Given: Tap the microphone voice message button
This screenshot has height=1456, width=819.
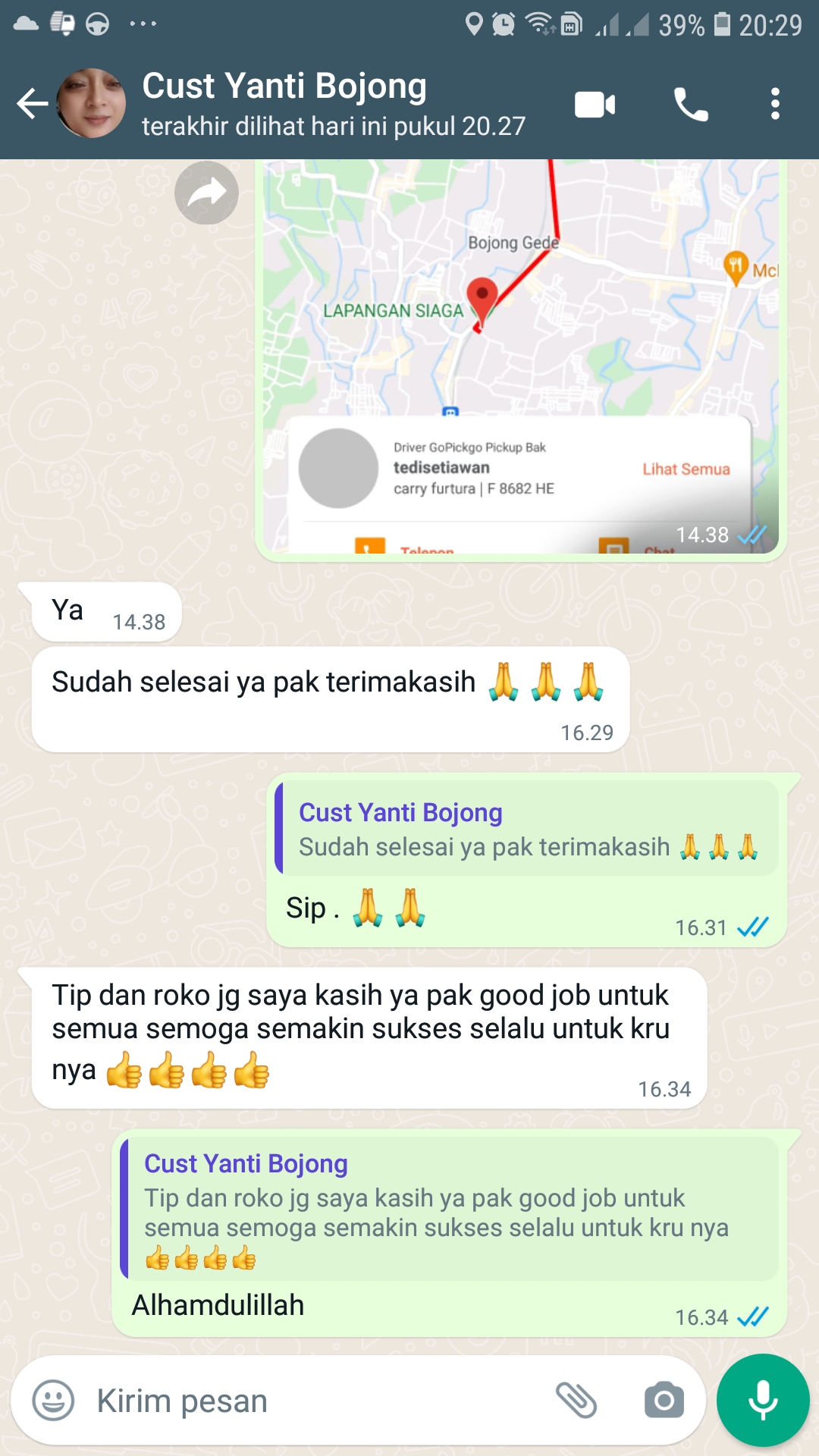Looking at the screenshot, I should click(763, 1400).
